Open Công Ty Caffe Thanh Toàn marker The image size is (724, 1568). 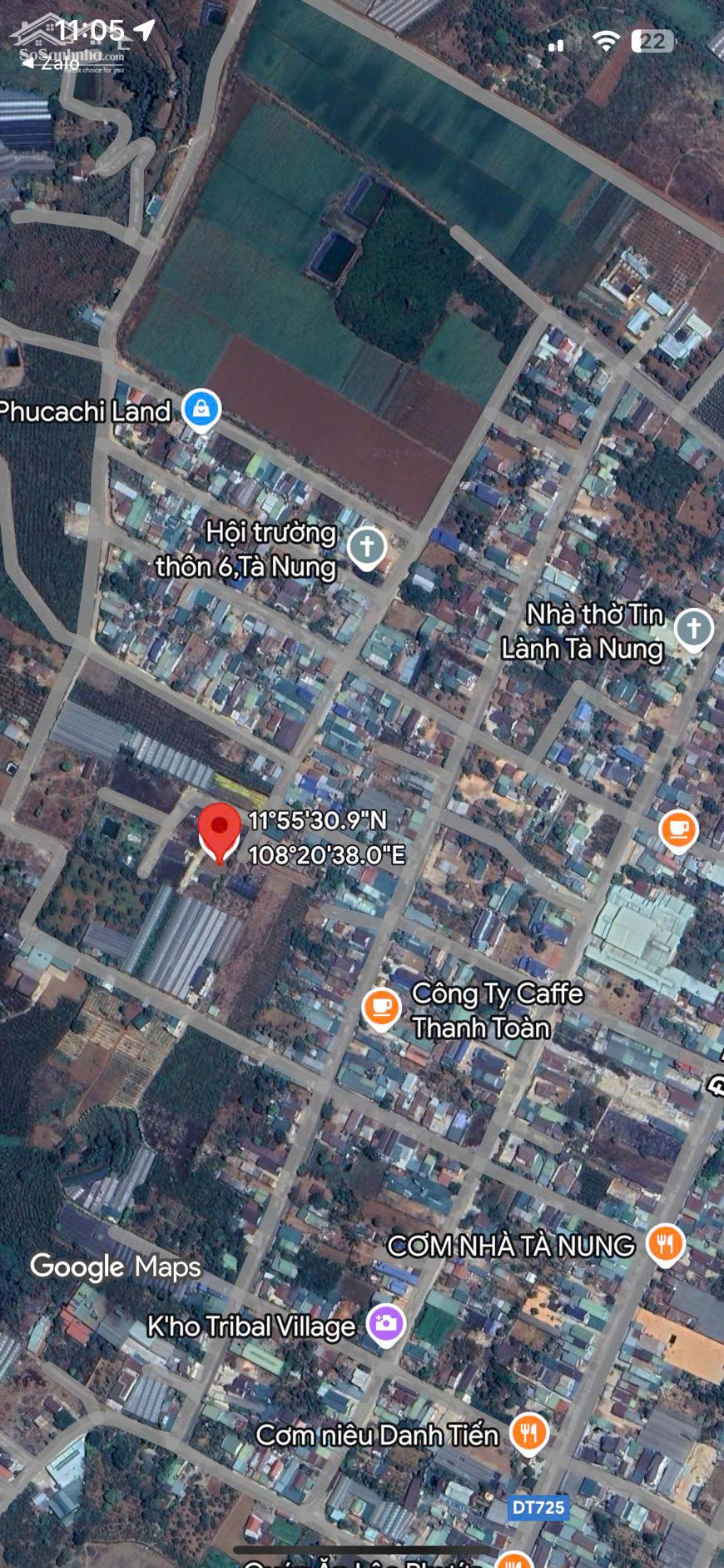[x=381, y=1008]
